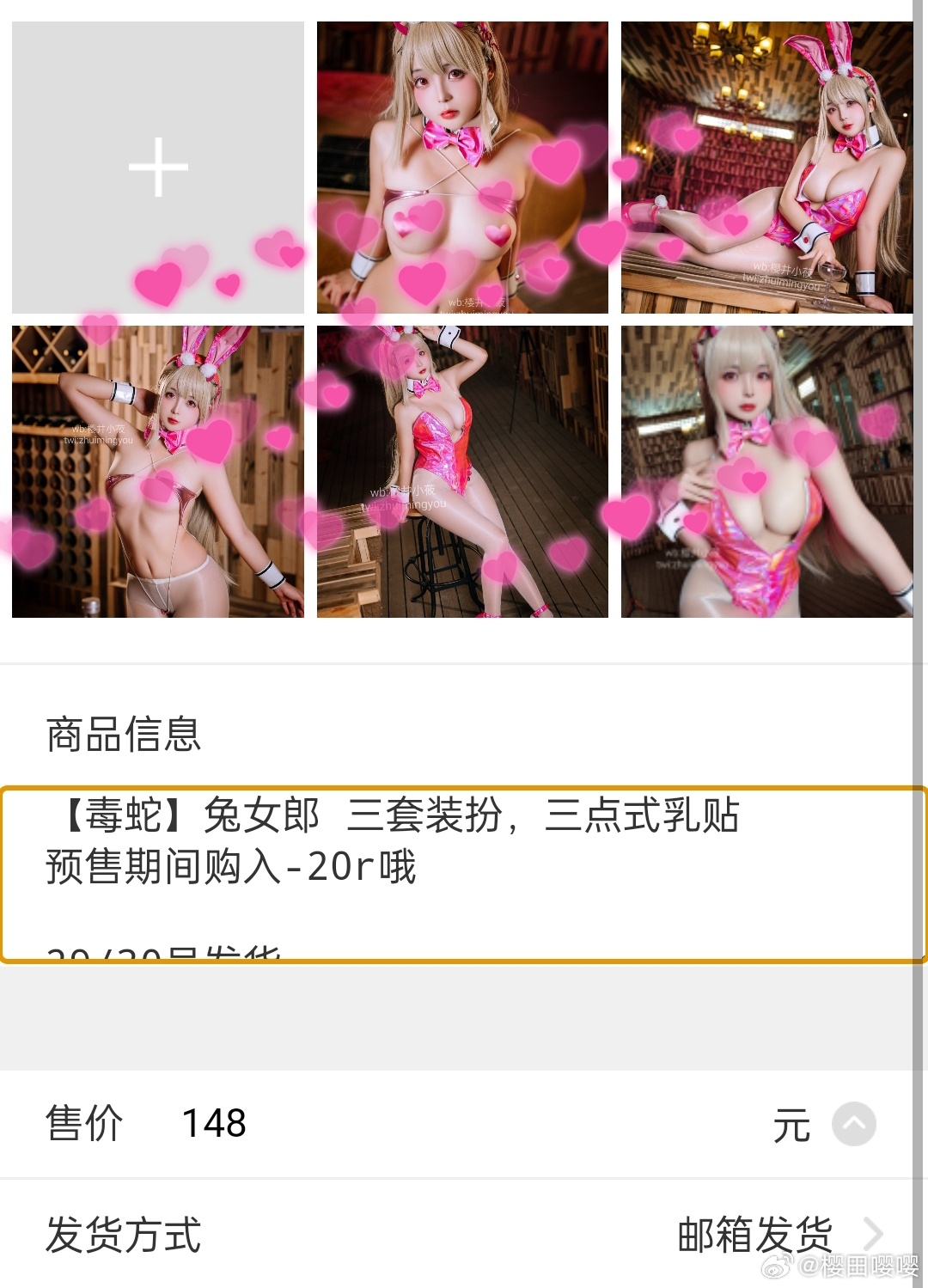Collapse the price section arrow

click(x=853, y=1124)
